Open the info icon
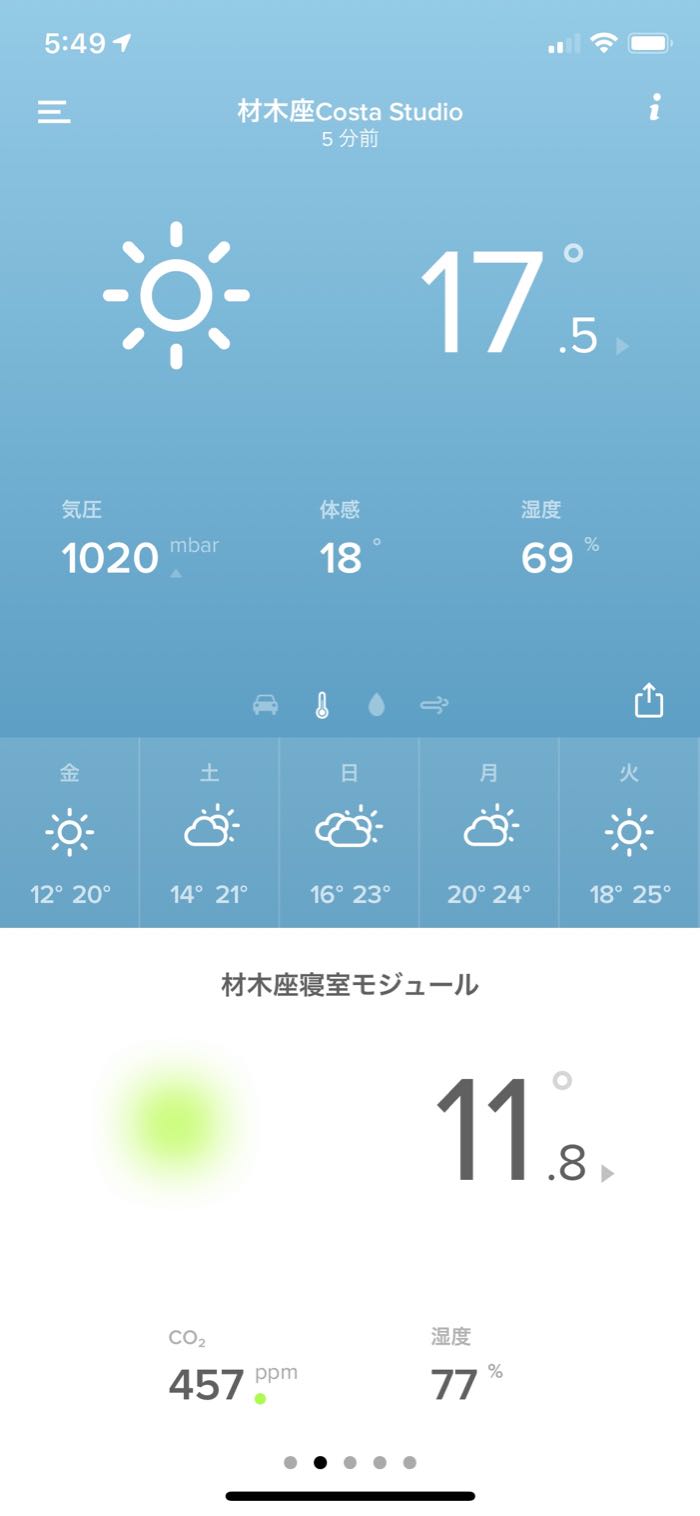Image resolution: width=700 pixels, height=1516 pixels. [x=654, y=109]
